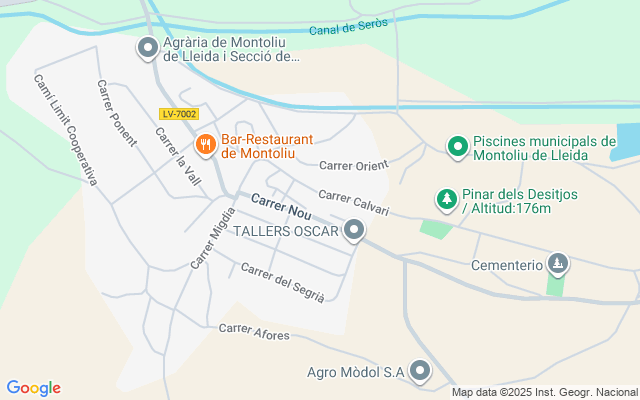Open the Pinar dels Desitjos park marker
640x400 pixels.
447,200
